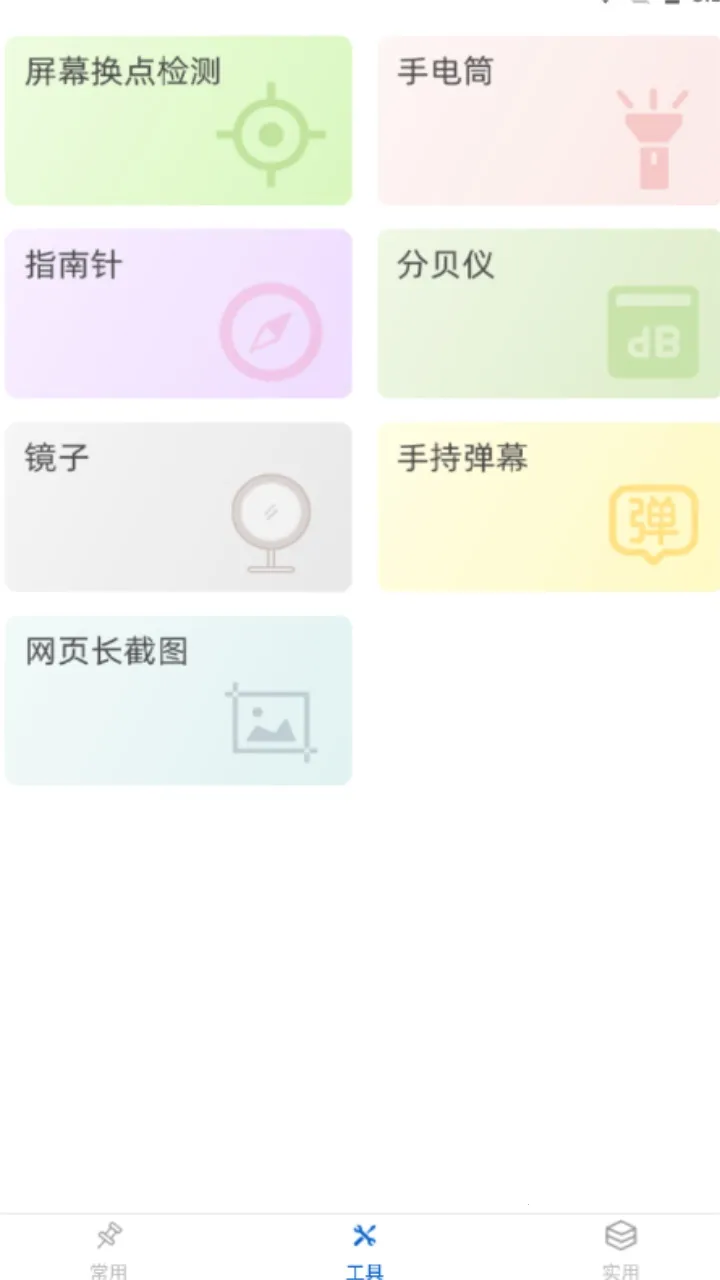Image resolution: width=720 pixels, height=1280 pixels.
Task: Open the 指南针 compass tool
Action: click(178, 314)
